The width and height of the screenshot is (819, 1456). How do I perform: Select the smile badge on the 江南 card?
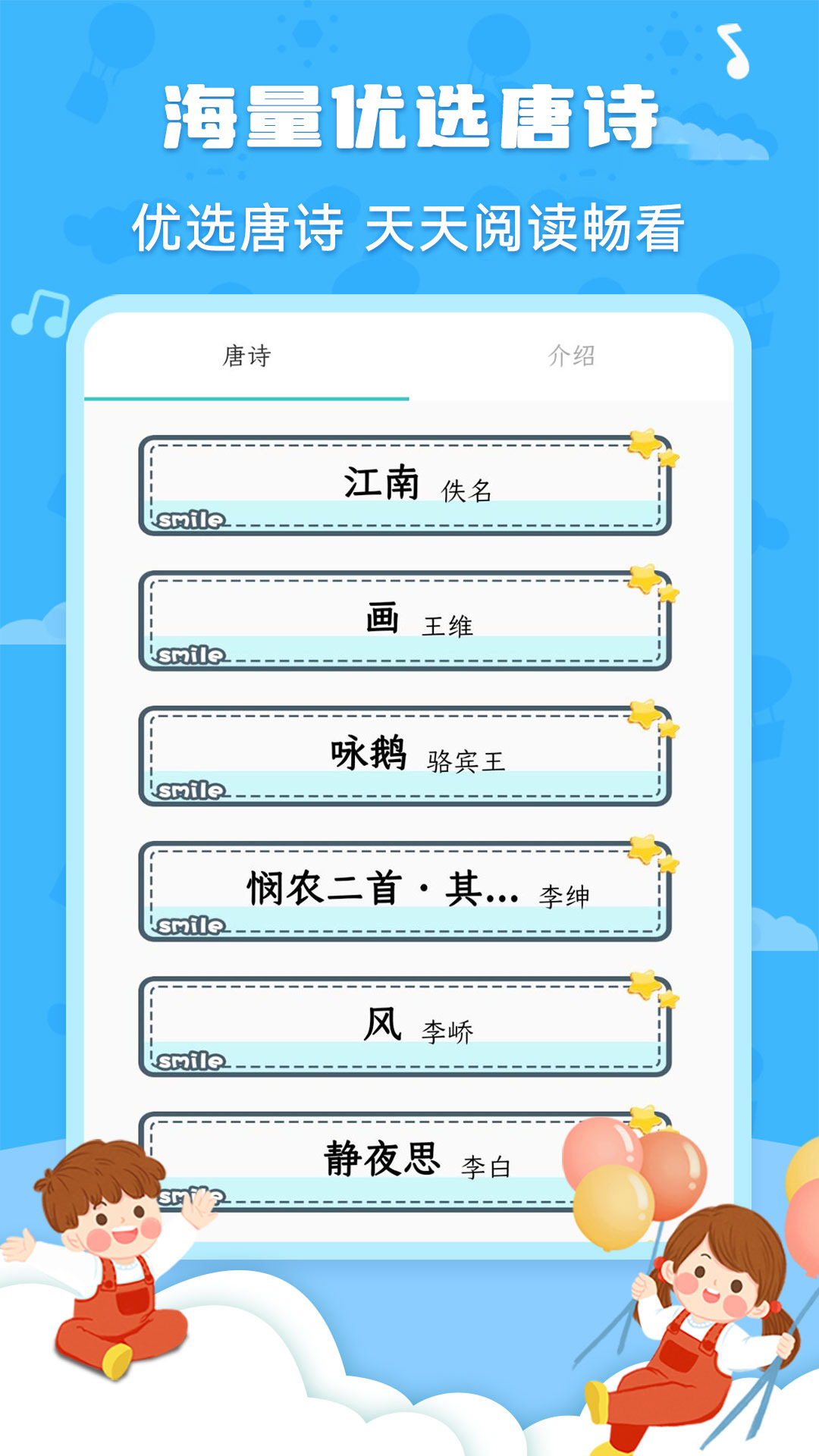(190, 520)
